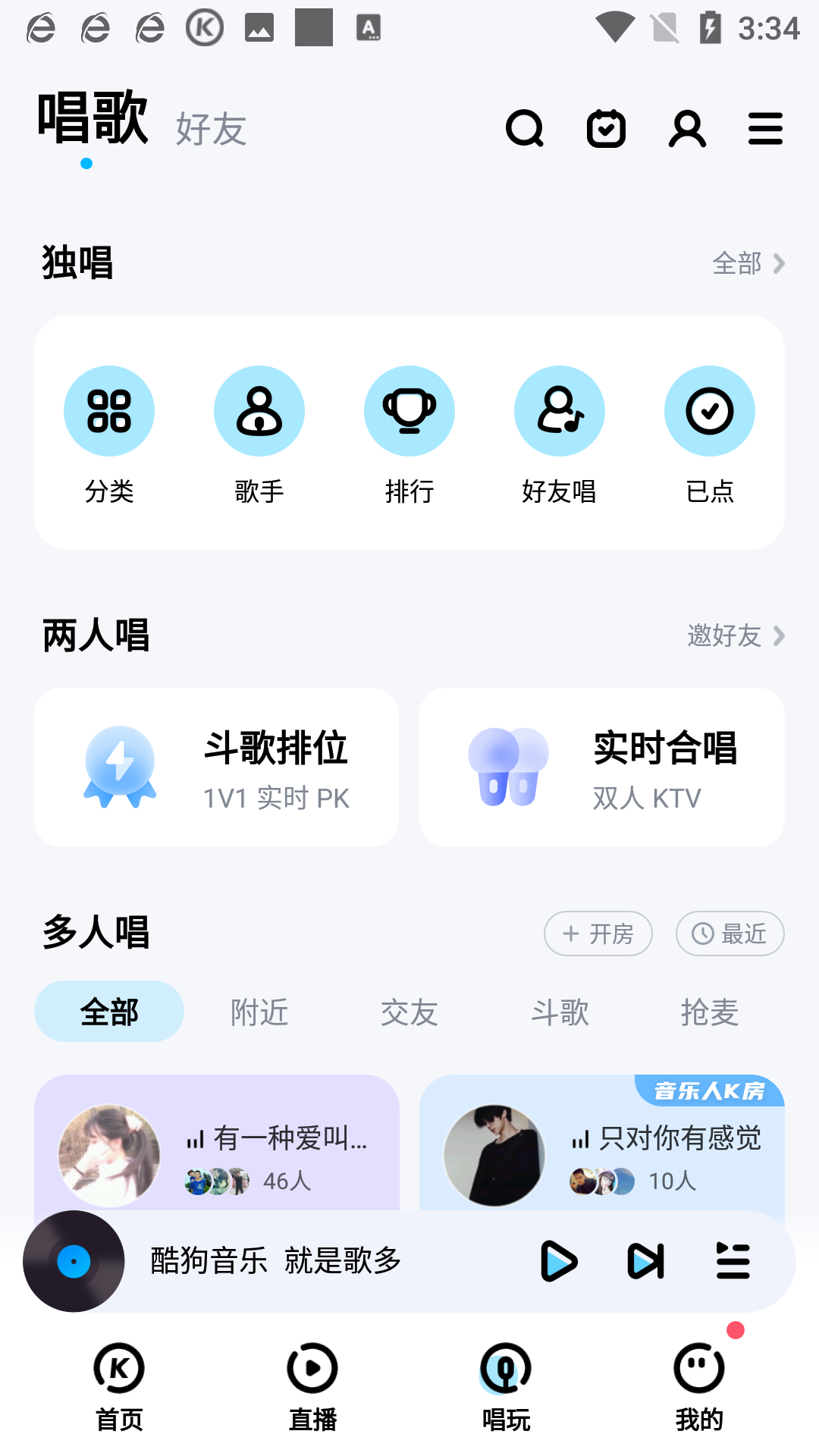This screenshot has height=1456, width=819.
Task: View all 独唱 options via 全部
Action: (748, 264)
